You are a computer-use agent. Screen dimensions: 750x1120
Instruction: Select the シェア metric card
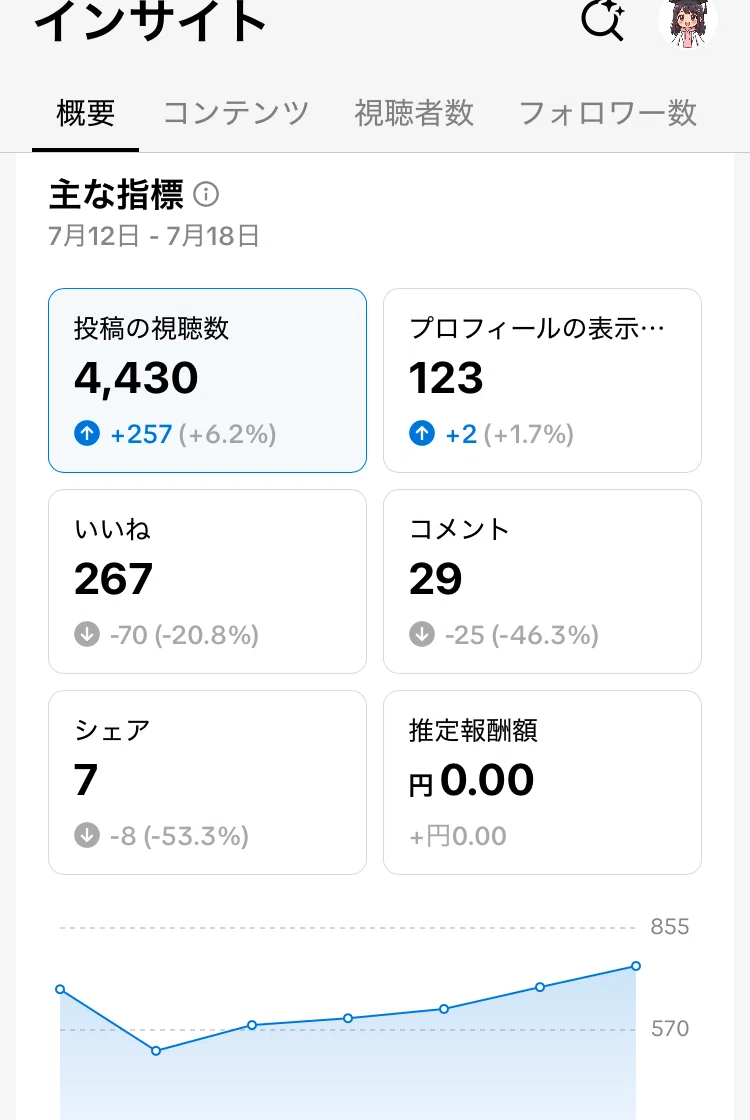coord(207,781)
